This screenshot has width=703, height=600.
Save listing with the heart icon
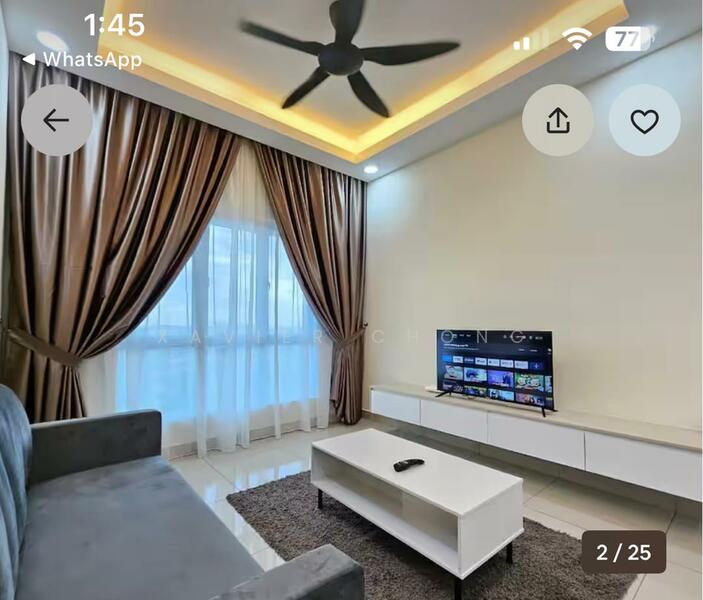coord(644,121)
